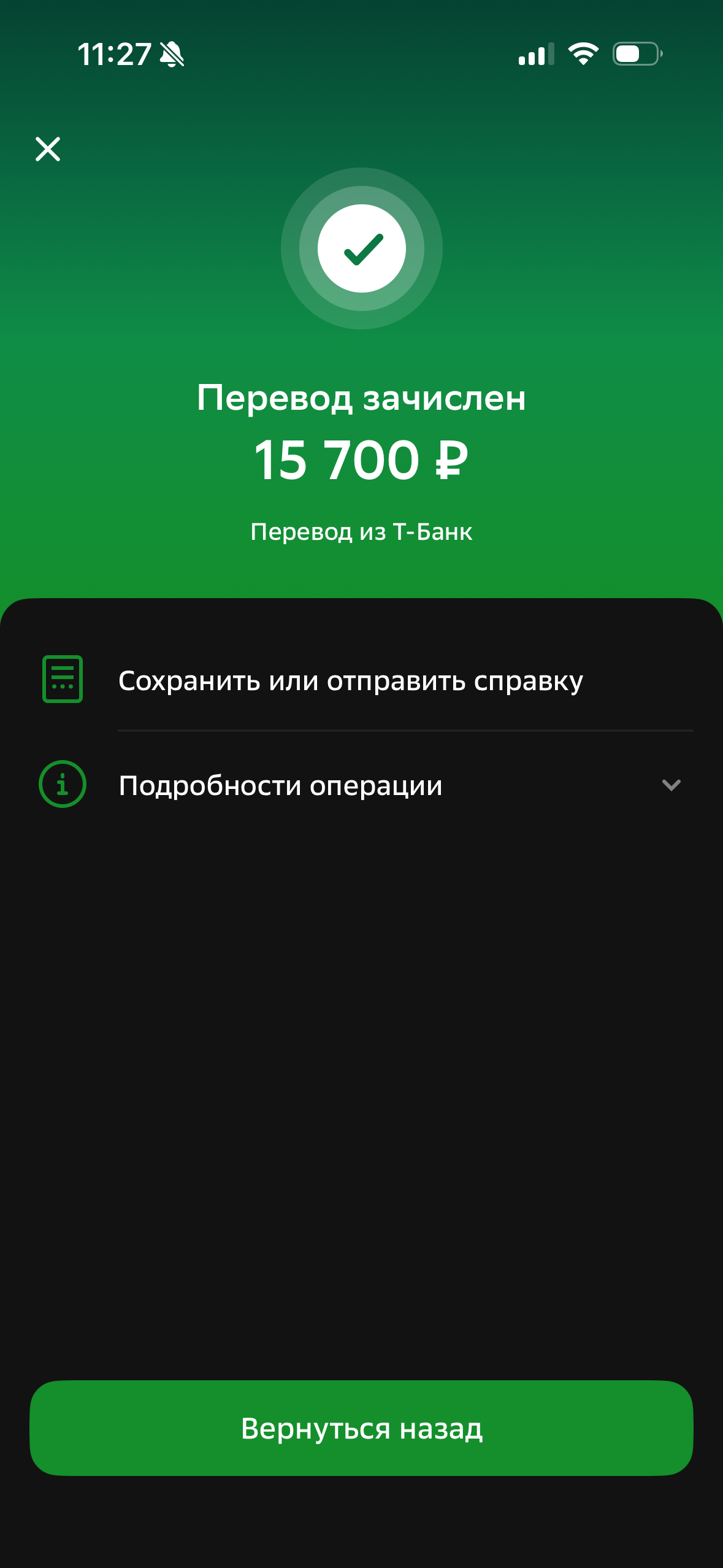Viewport: 723px width, 1568px height.
Task: Click the X close icon at top left
Action: click(x=47, y=149)
